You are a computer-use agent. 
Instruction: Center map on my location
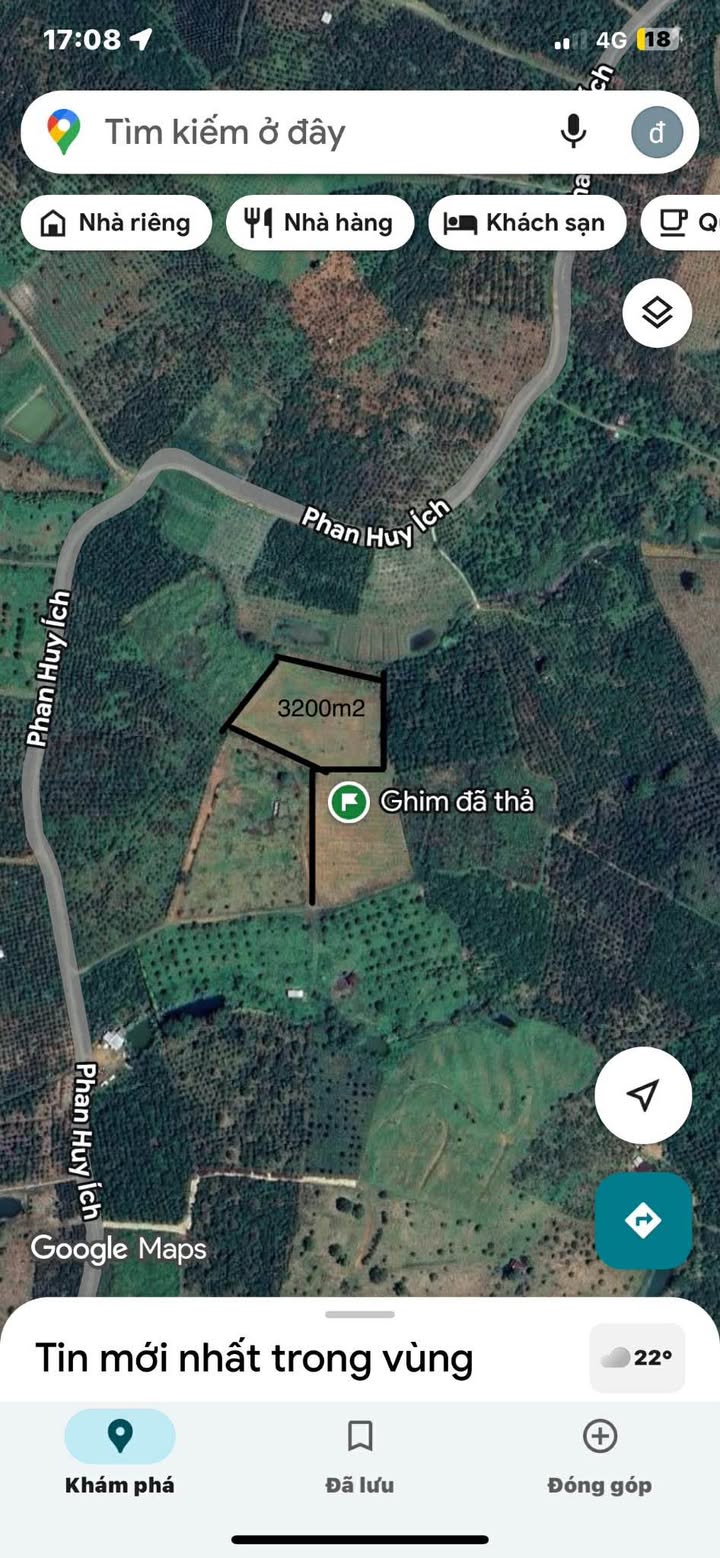pyautogui.click(x=643, y=1095)
